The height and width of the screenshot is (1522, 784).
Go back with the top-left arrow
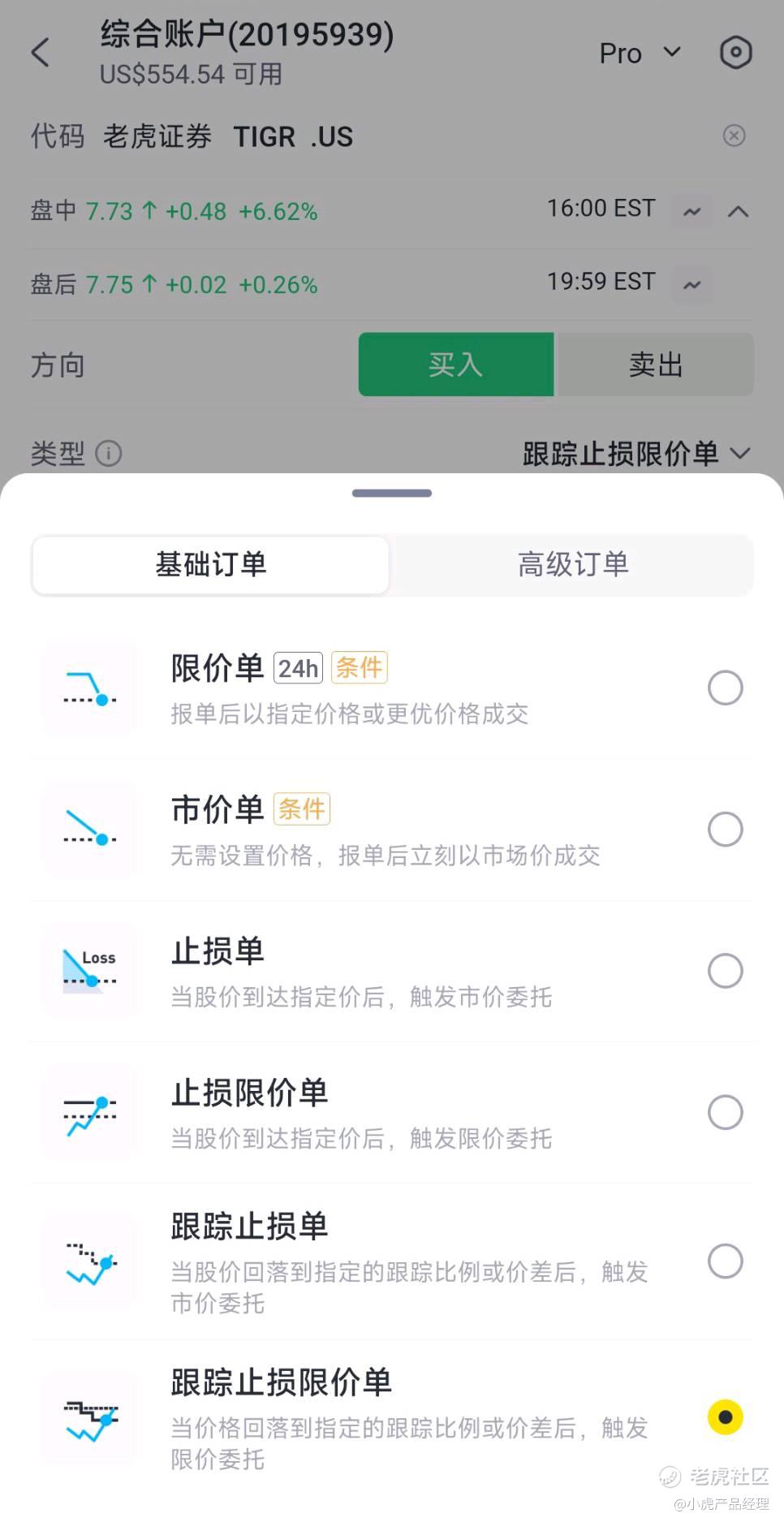pos(41,53)
